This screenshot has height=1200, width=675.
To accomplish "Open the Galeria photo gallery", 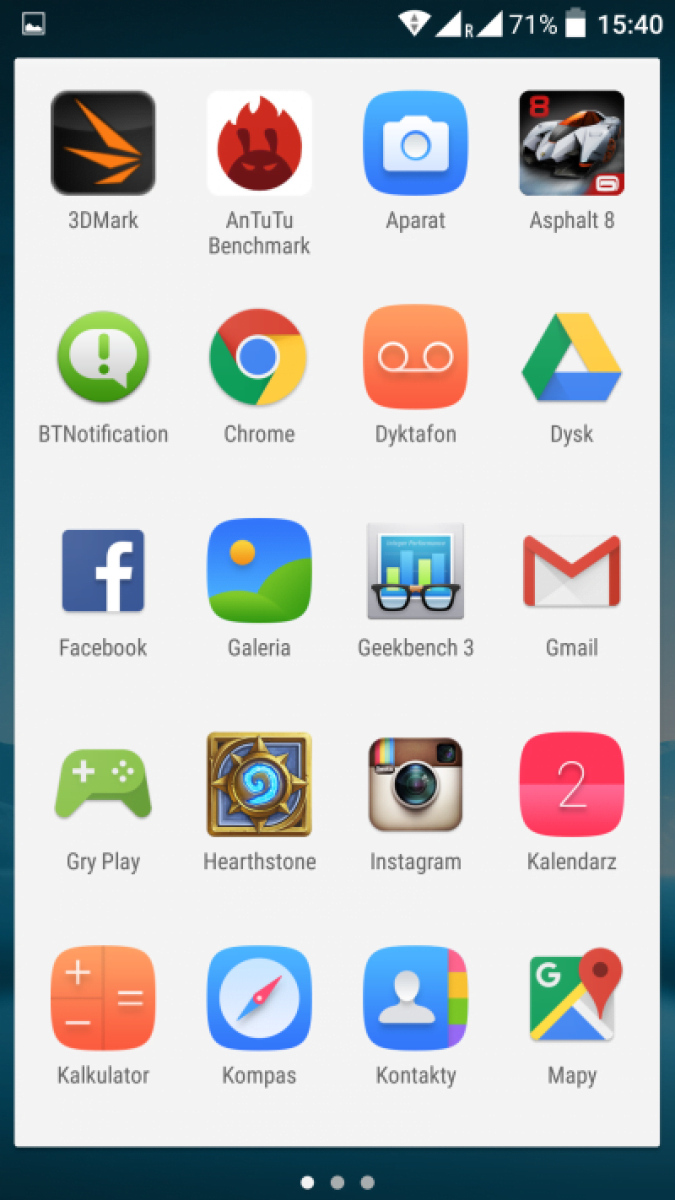I will (x=259, y=571).
